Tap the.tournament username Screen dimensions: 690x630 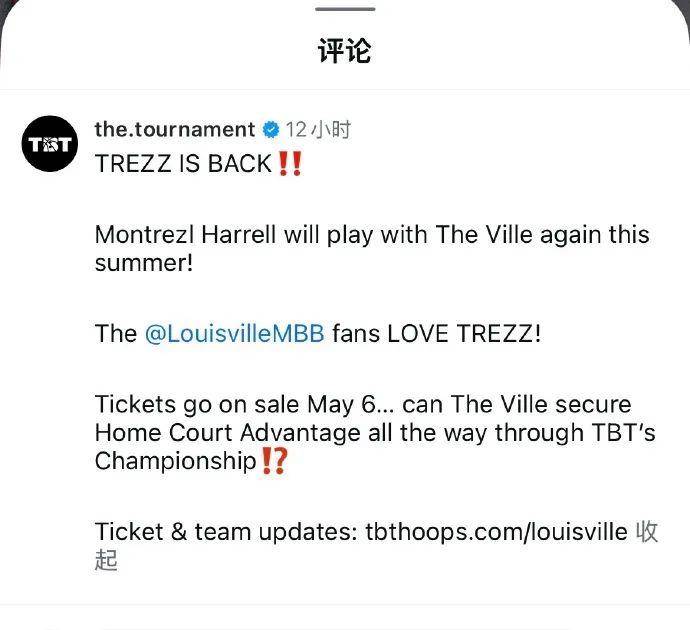(175, 129)
